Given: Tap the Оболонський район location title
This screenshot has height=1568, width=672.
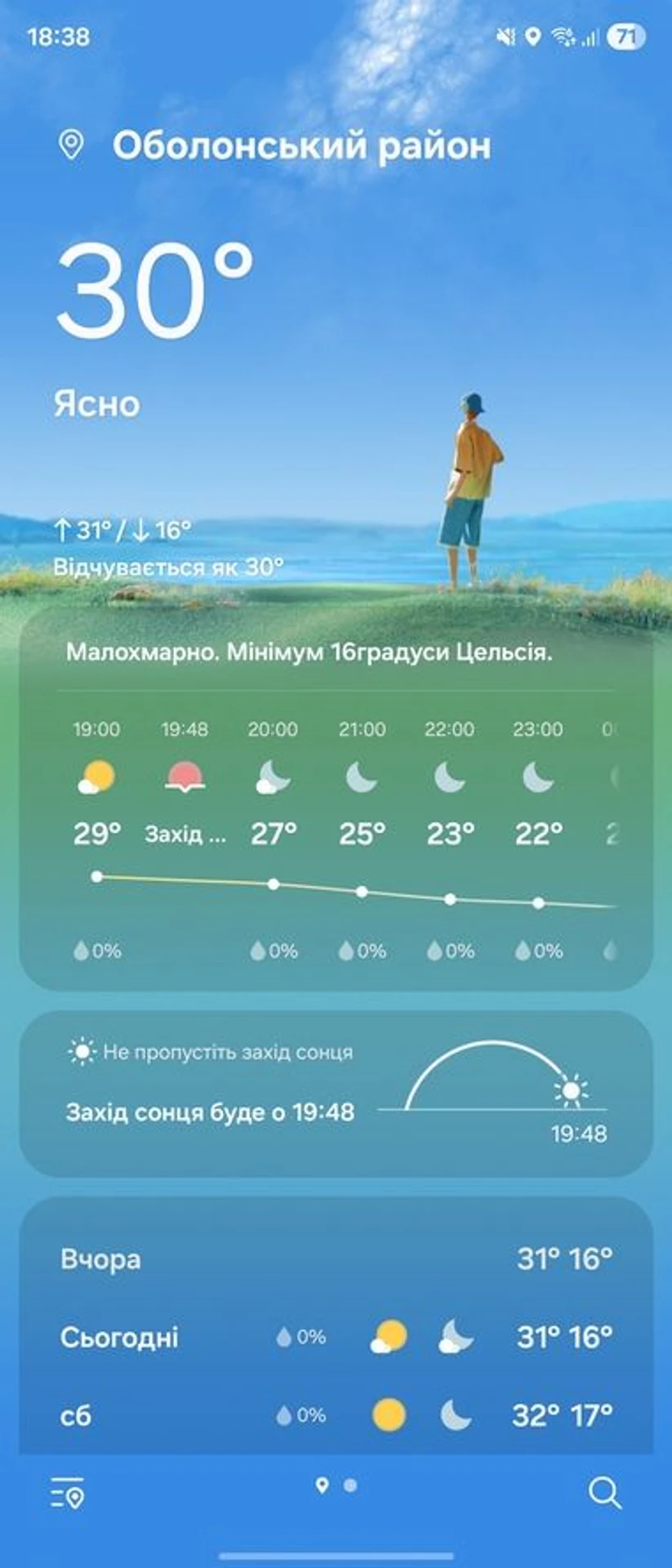Looking at the screenshot, I should point(301,146).
